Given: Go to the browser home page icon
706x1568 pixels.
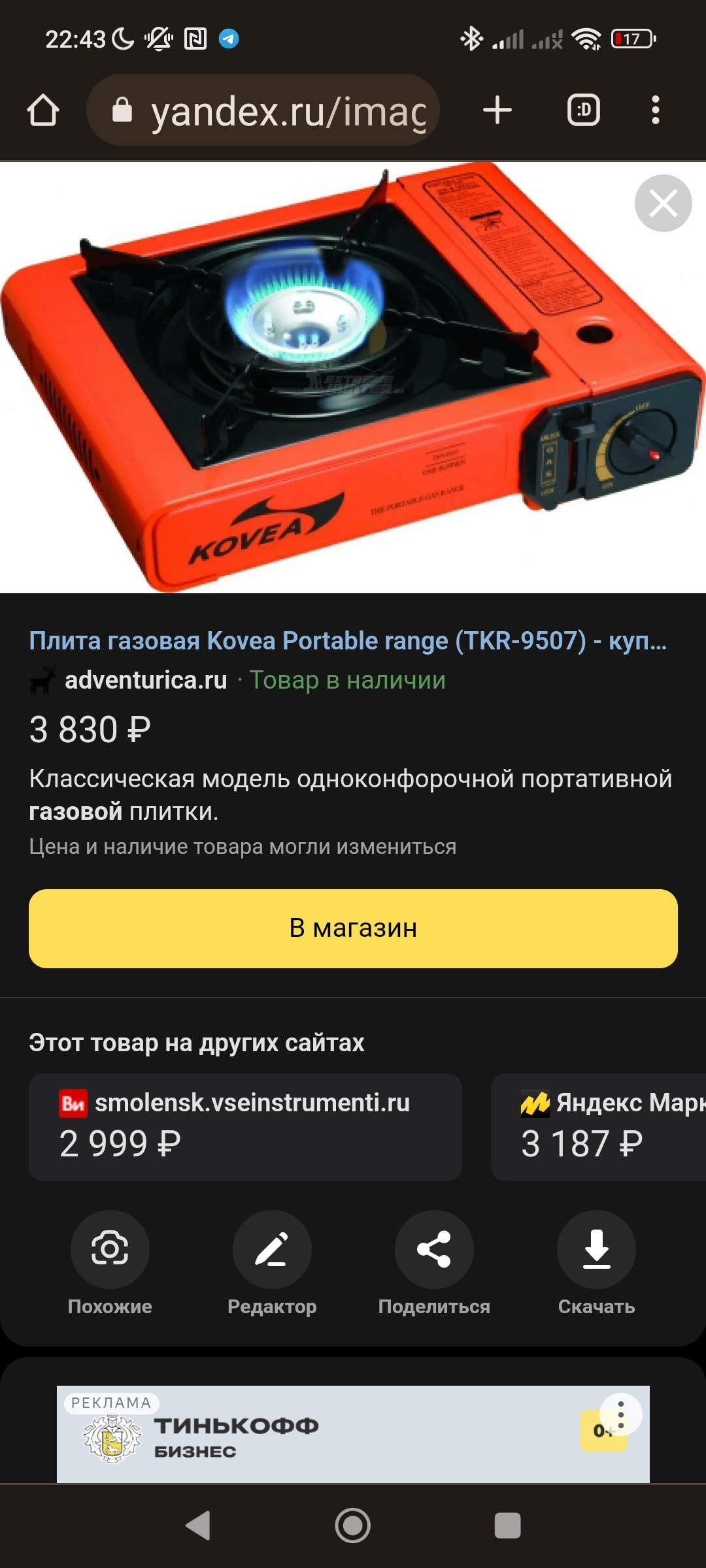Looking at the screenshot, I should pos(43,110).
